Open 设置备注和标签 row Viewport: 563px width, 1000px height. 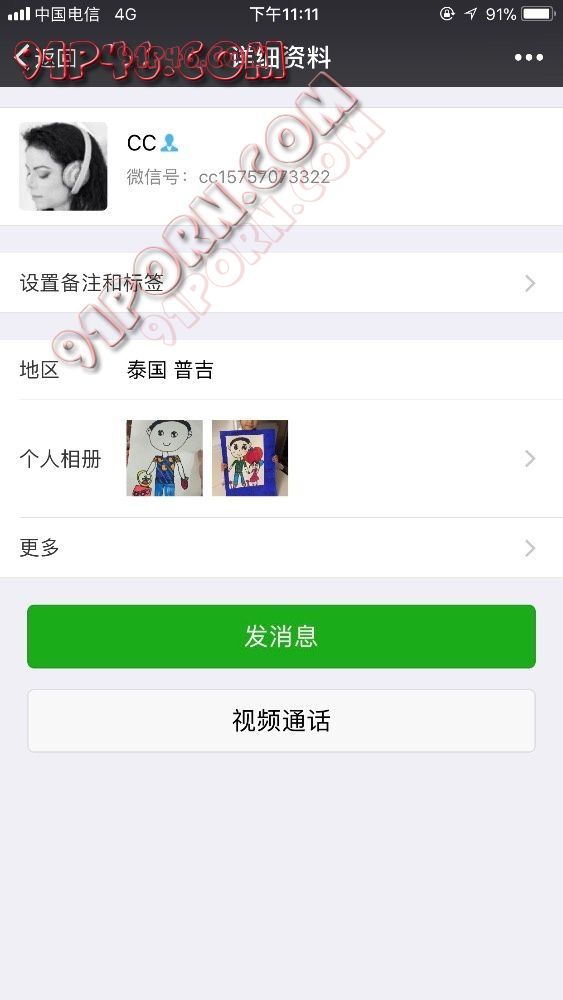click(x=281, y=283)
